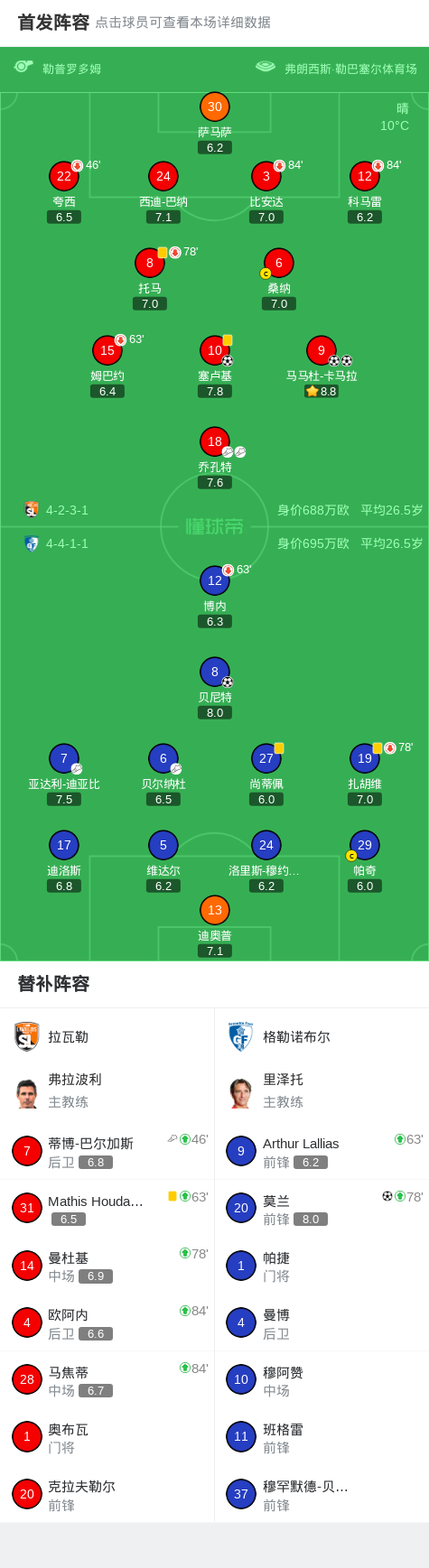Viewport: 429px width, 1568px height.
Task: Open substitute 莫兰 forward stats
Action: coord(322,1209)
